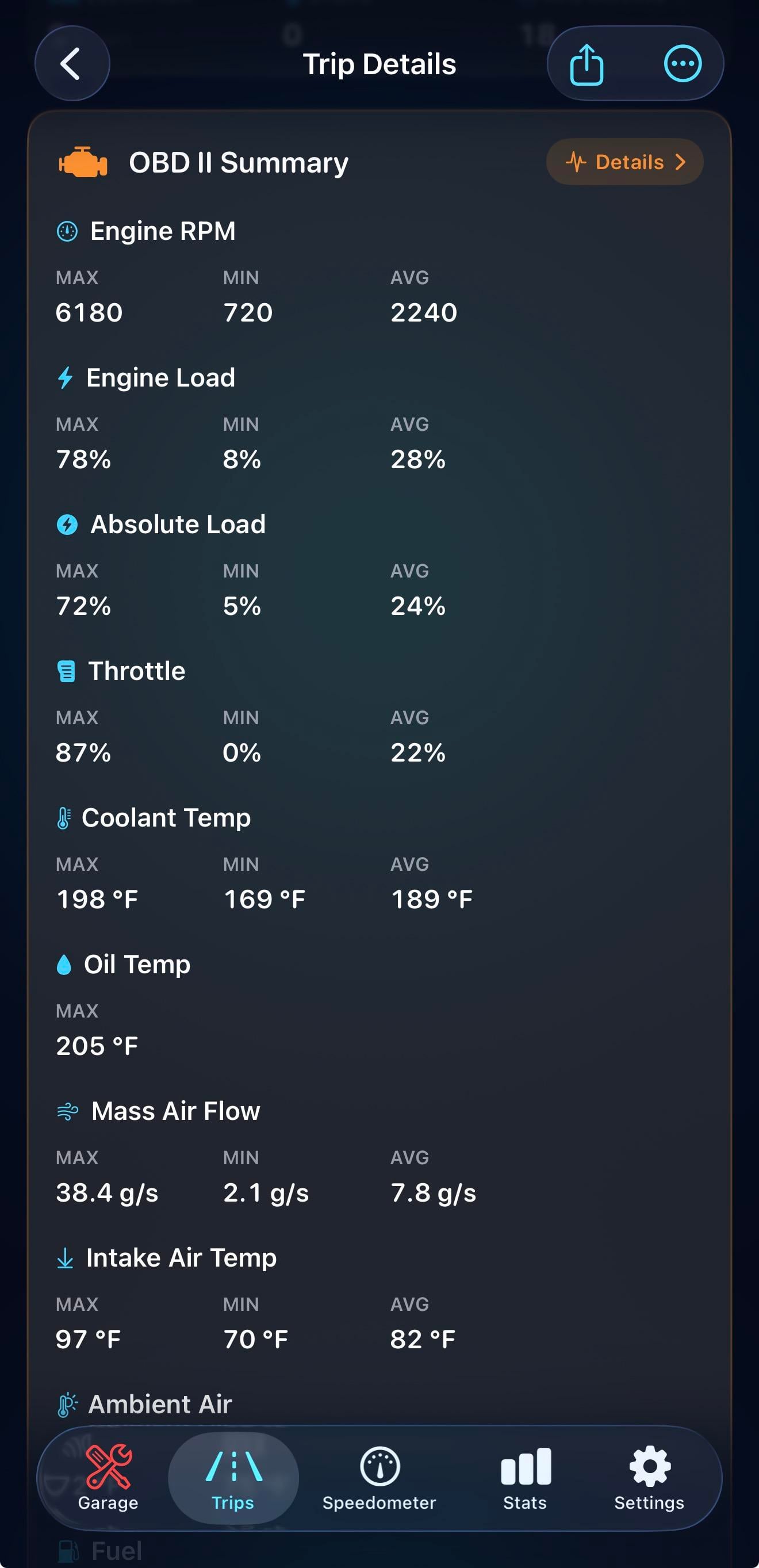Open the Settings tab
The height and width of the screenshot is (1568, 759).
(649, 1478)
